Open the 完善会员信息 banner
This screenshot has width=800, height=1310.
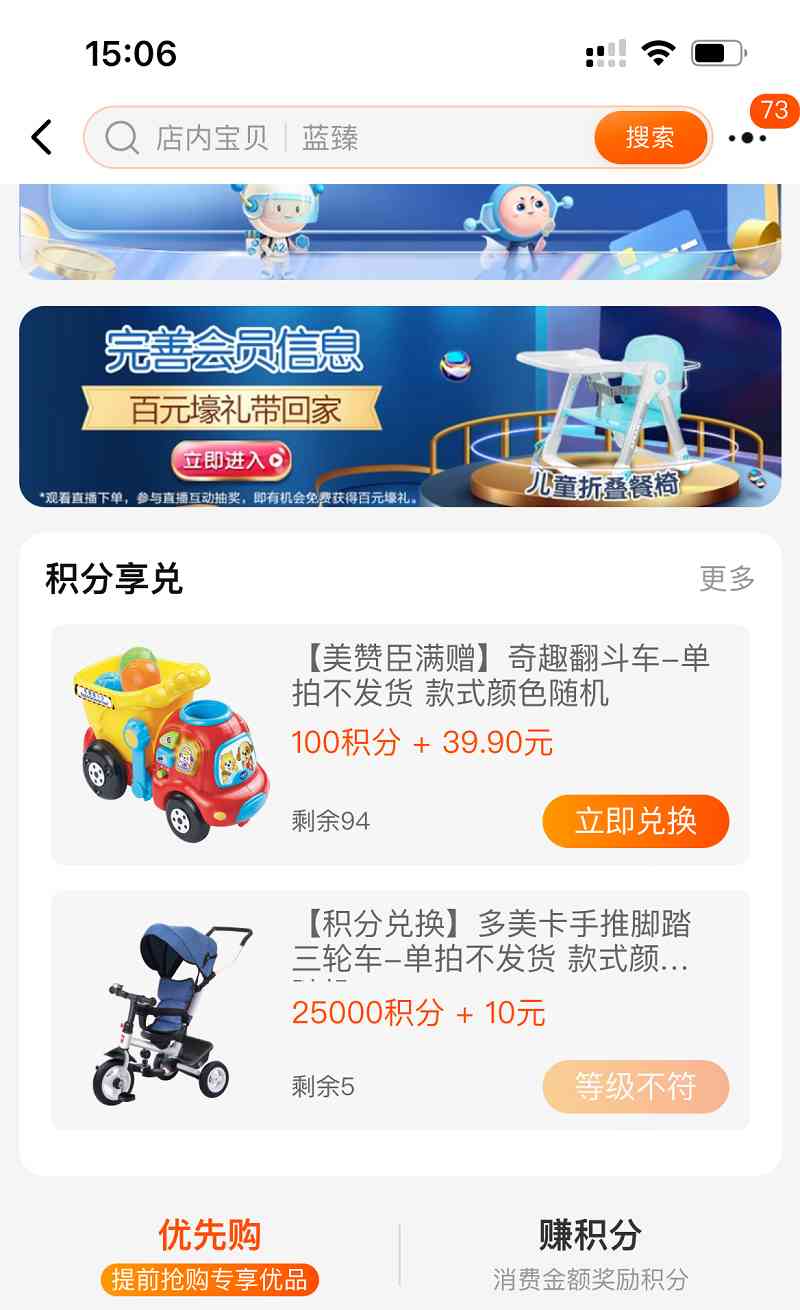(400, 406)
